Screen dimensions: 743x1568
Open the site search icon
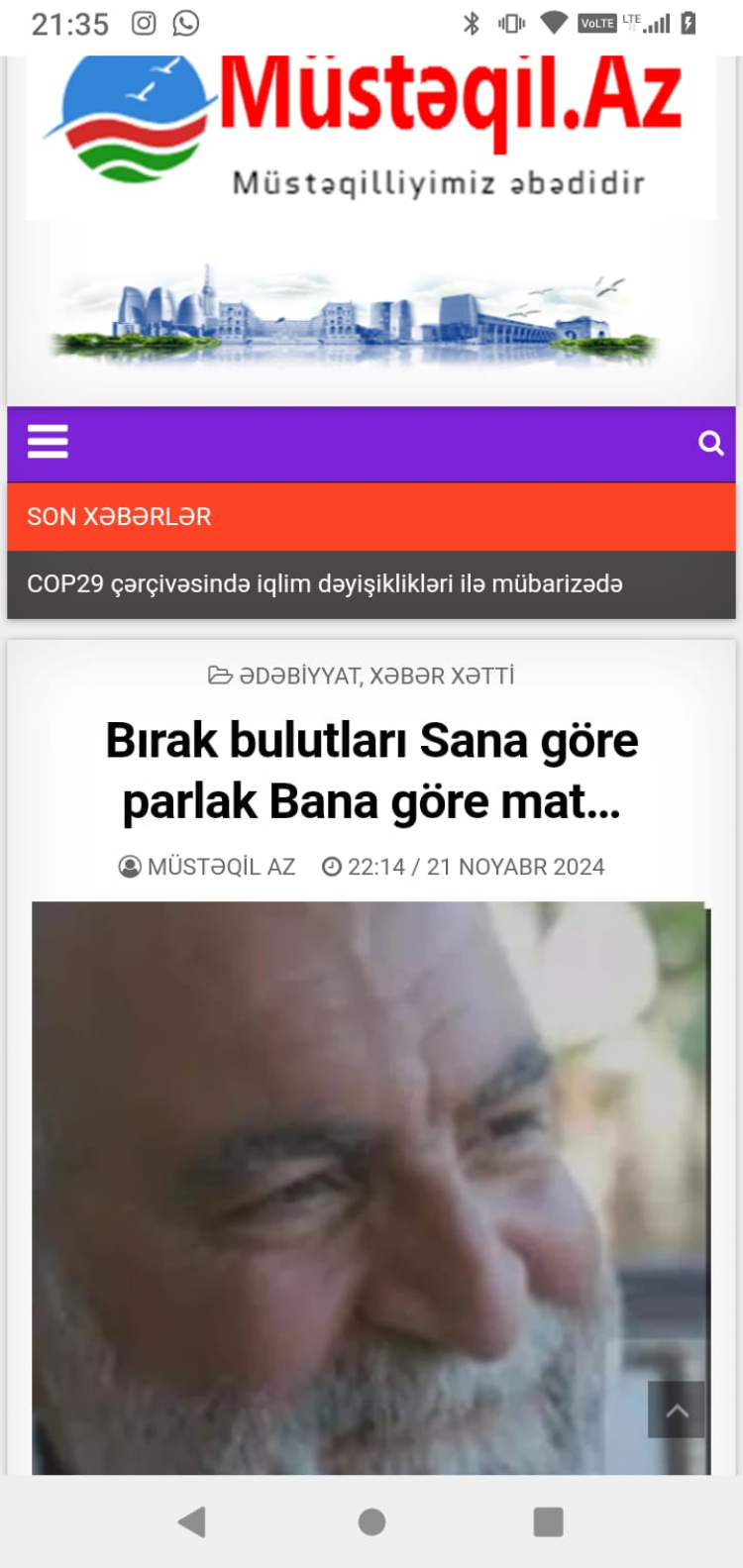coord(710,443)
